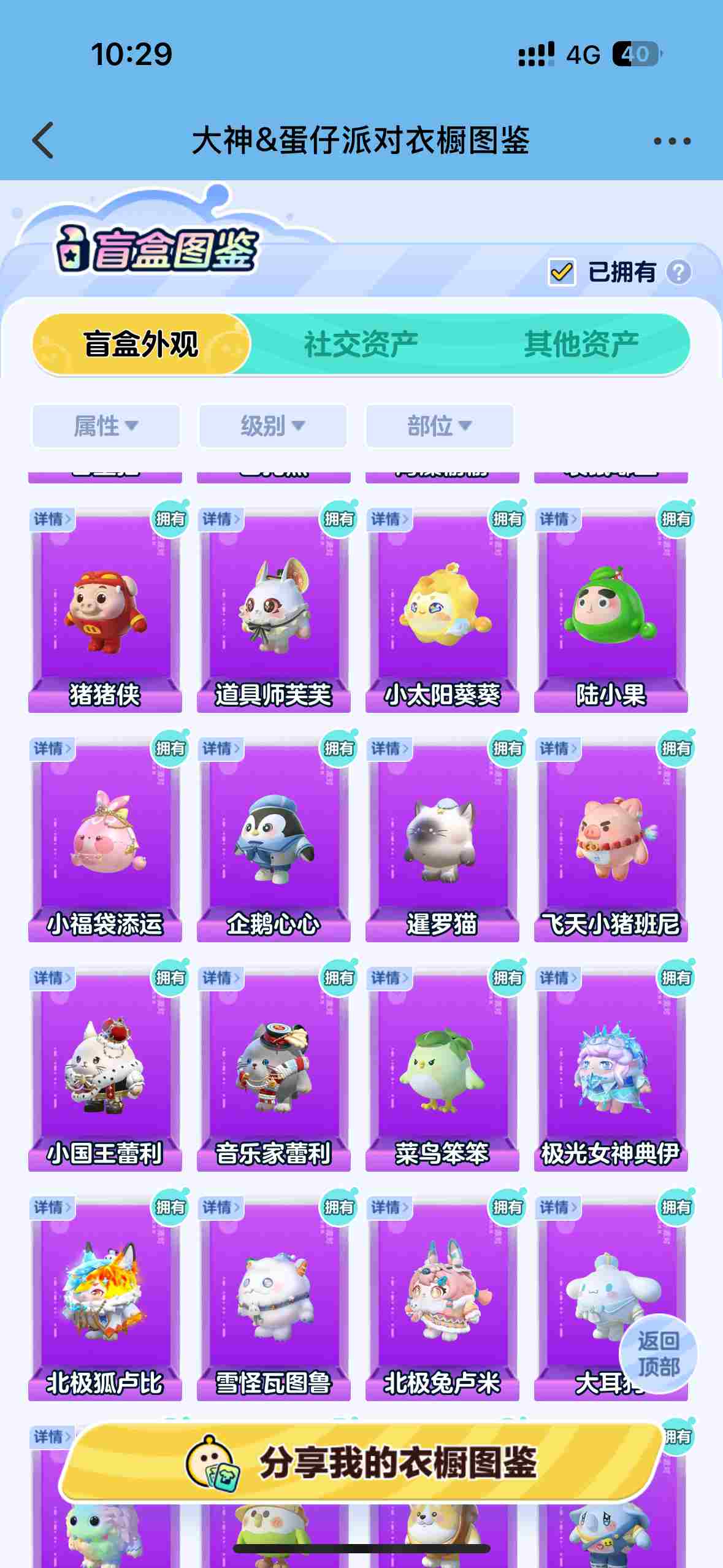View details of 道具师芙芙
This screenshot has height=1568, width=723.
pos(221,519)
